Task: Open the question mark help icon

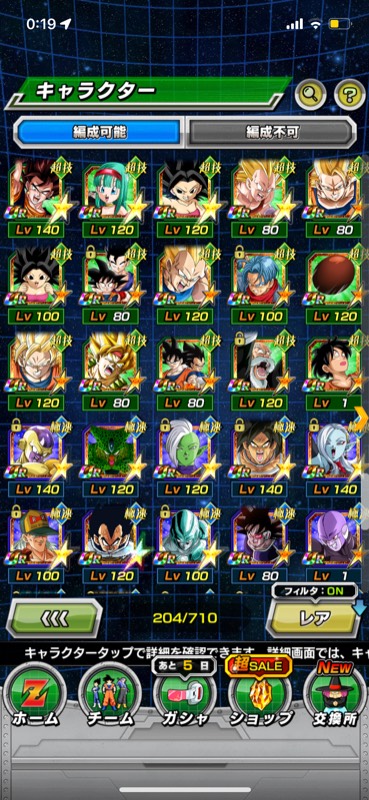Action: (350, 93)
